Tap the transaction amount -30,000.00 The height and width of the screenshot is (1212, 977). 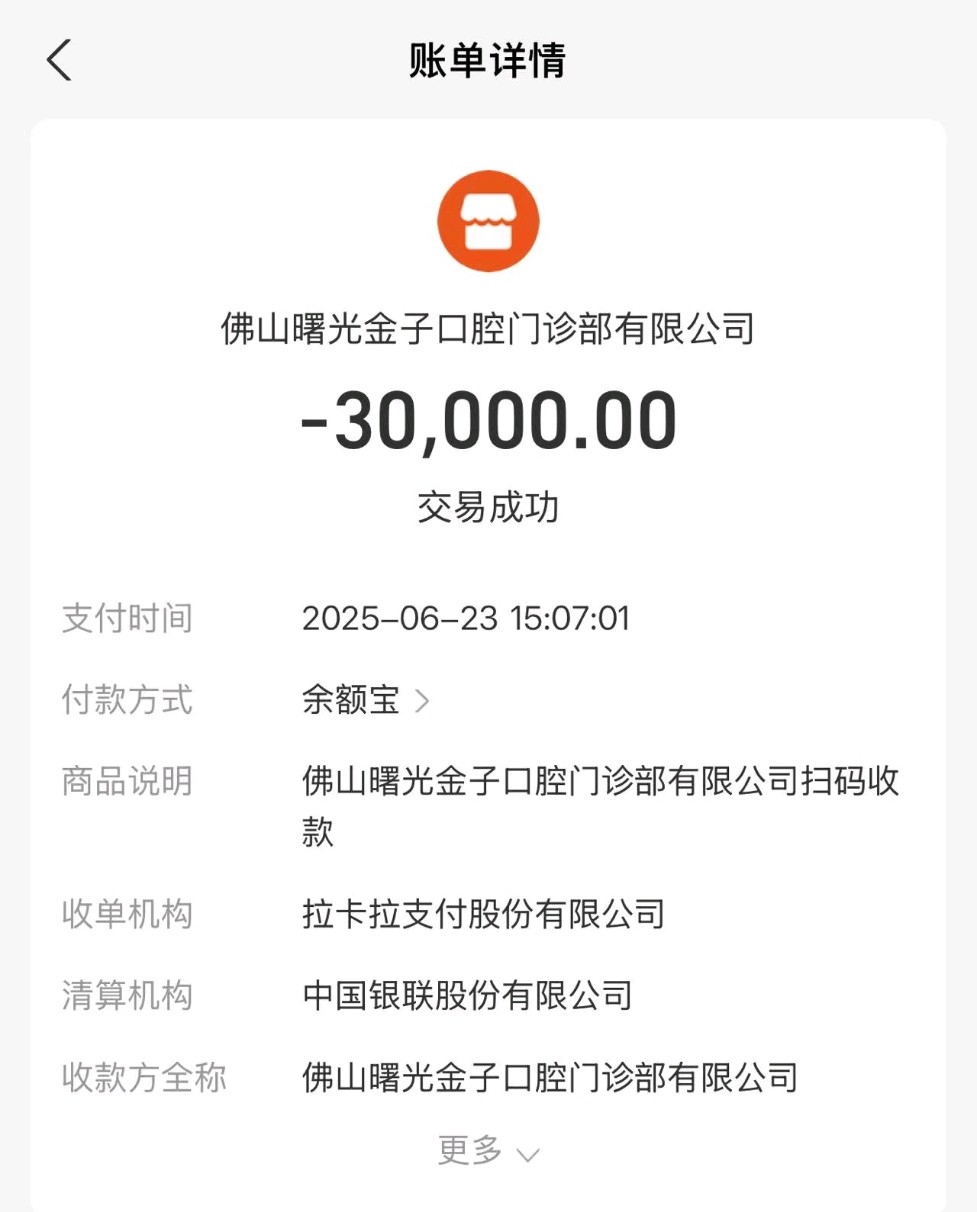click(x=488, y=420)
